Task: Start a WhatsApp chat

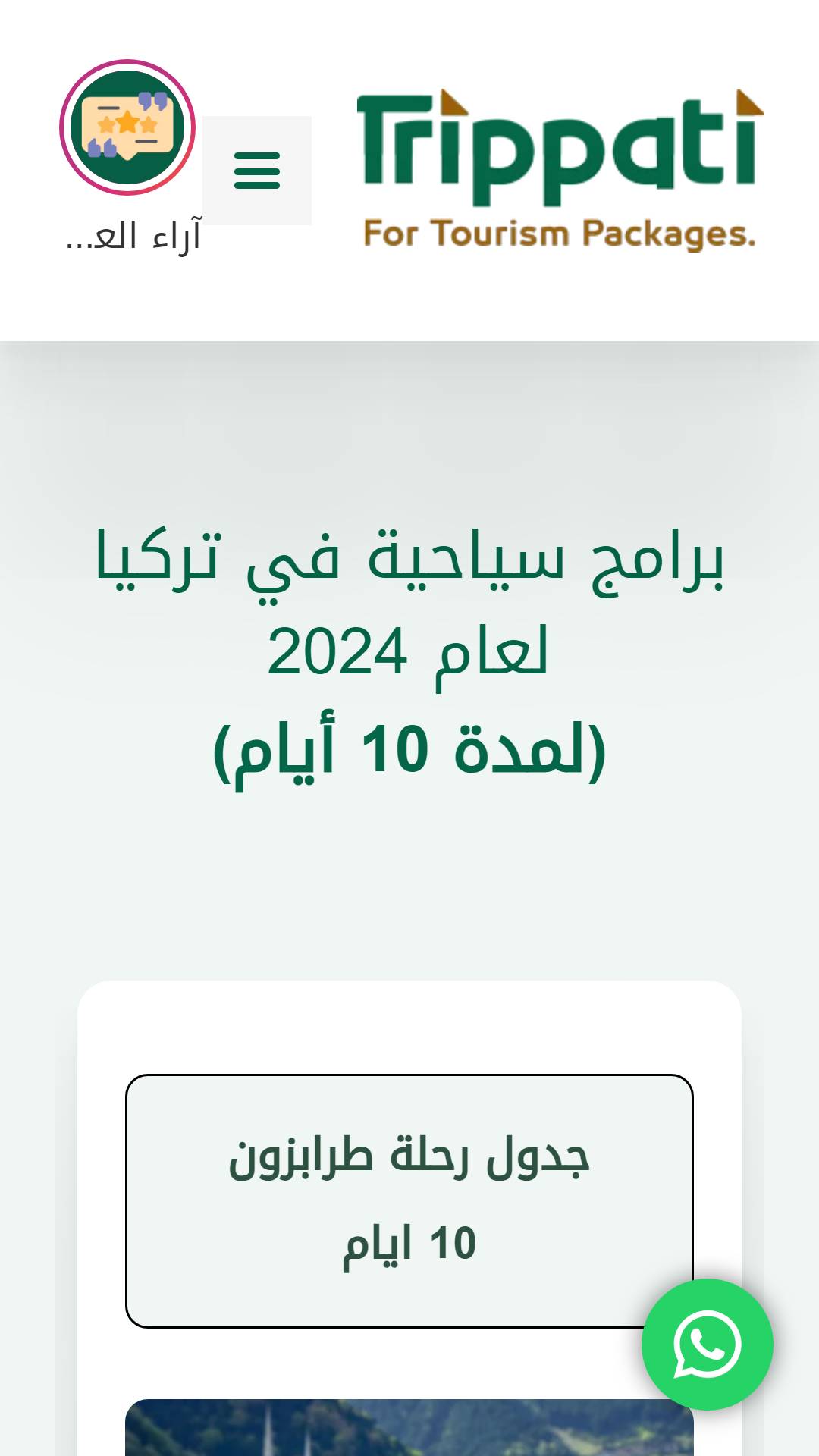Action: tap(707, 1345)
